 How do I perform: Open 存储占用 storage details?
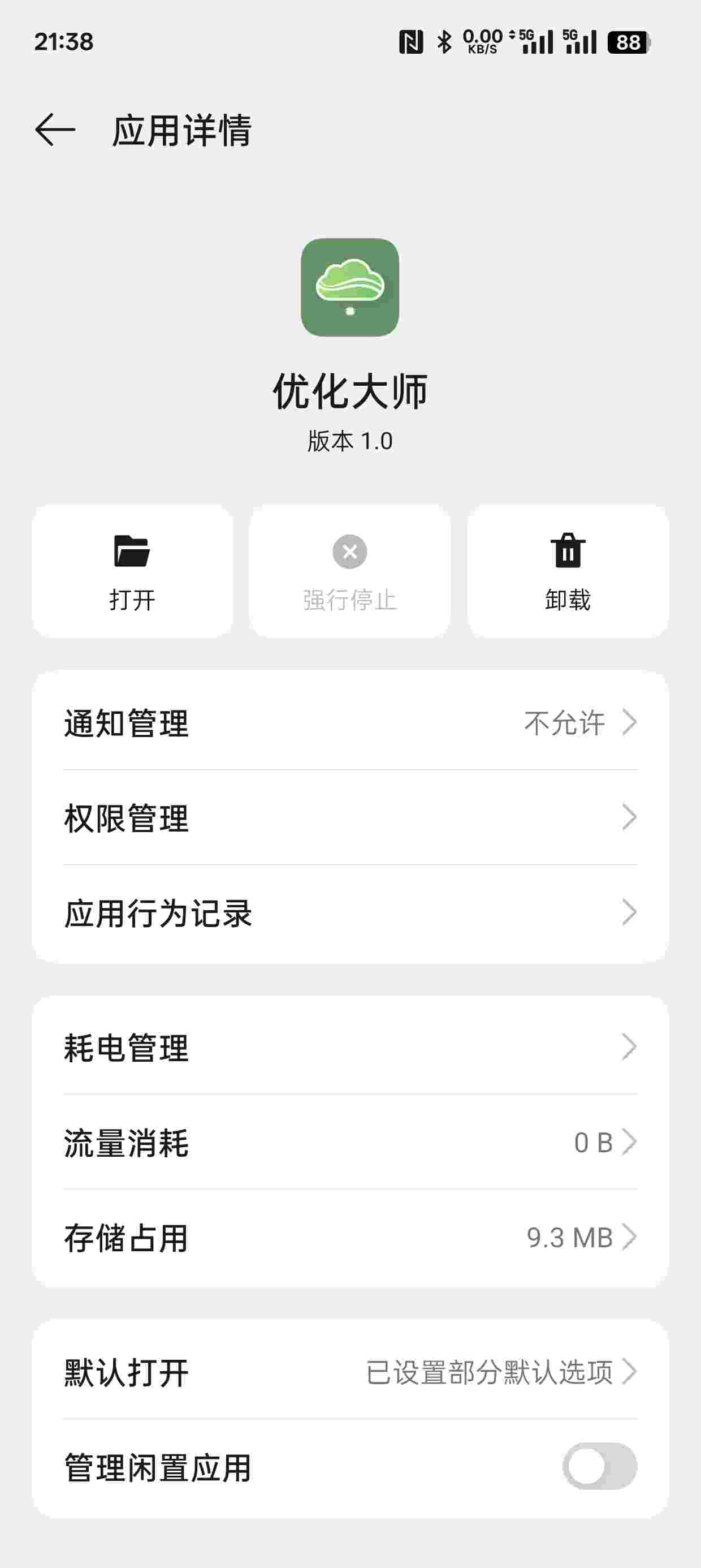tap(350, 1237)
